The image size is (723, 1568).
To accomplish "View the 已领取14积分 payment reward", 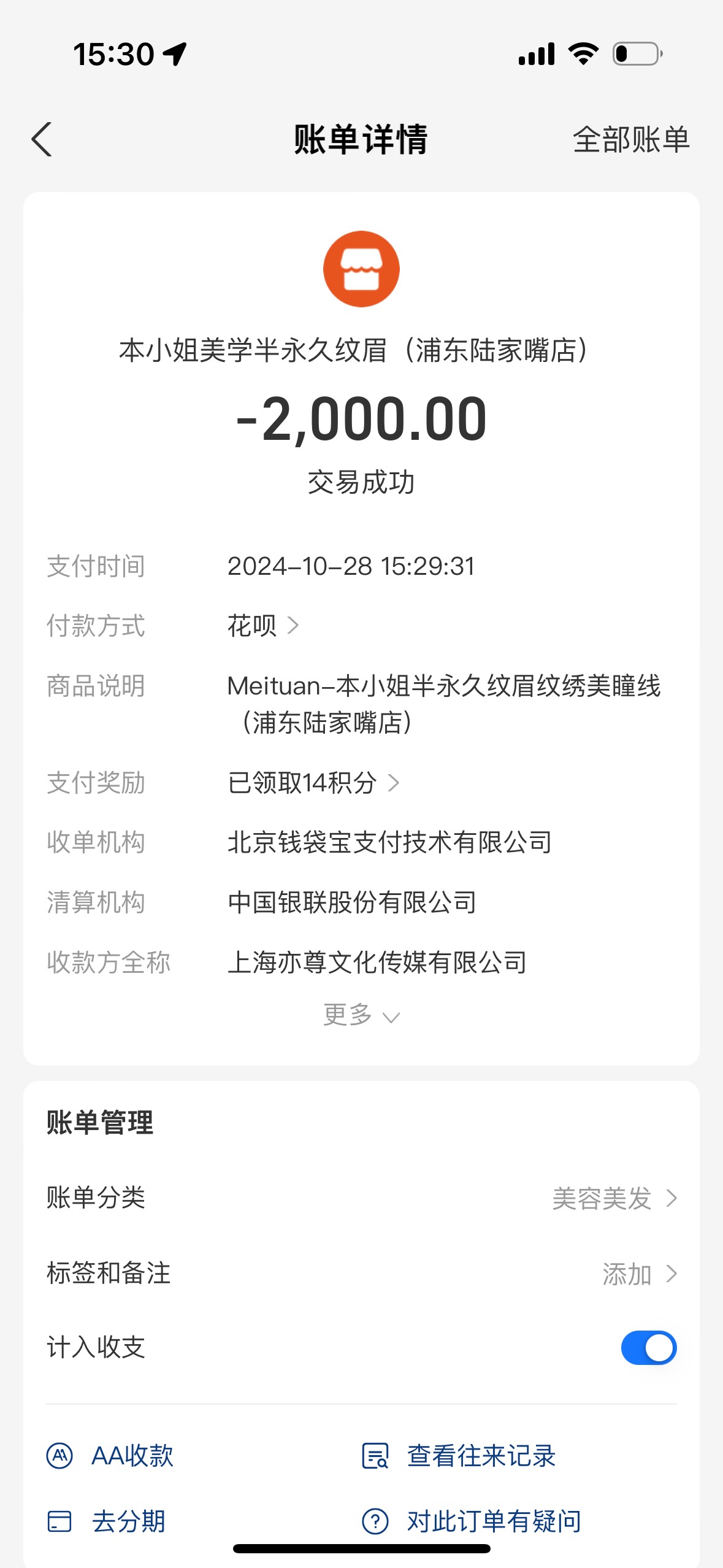I will click(313, 783).
